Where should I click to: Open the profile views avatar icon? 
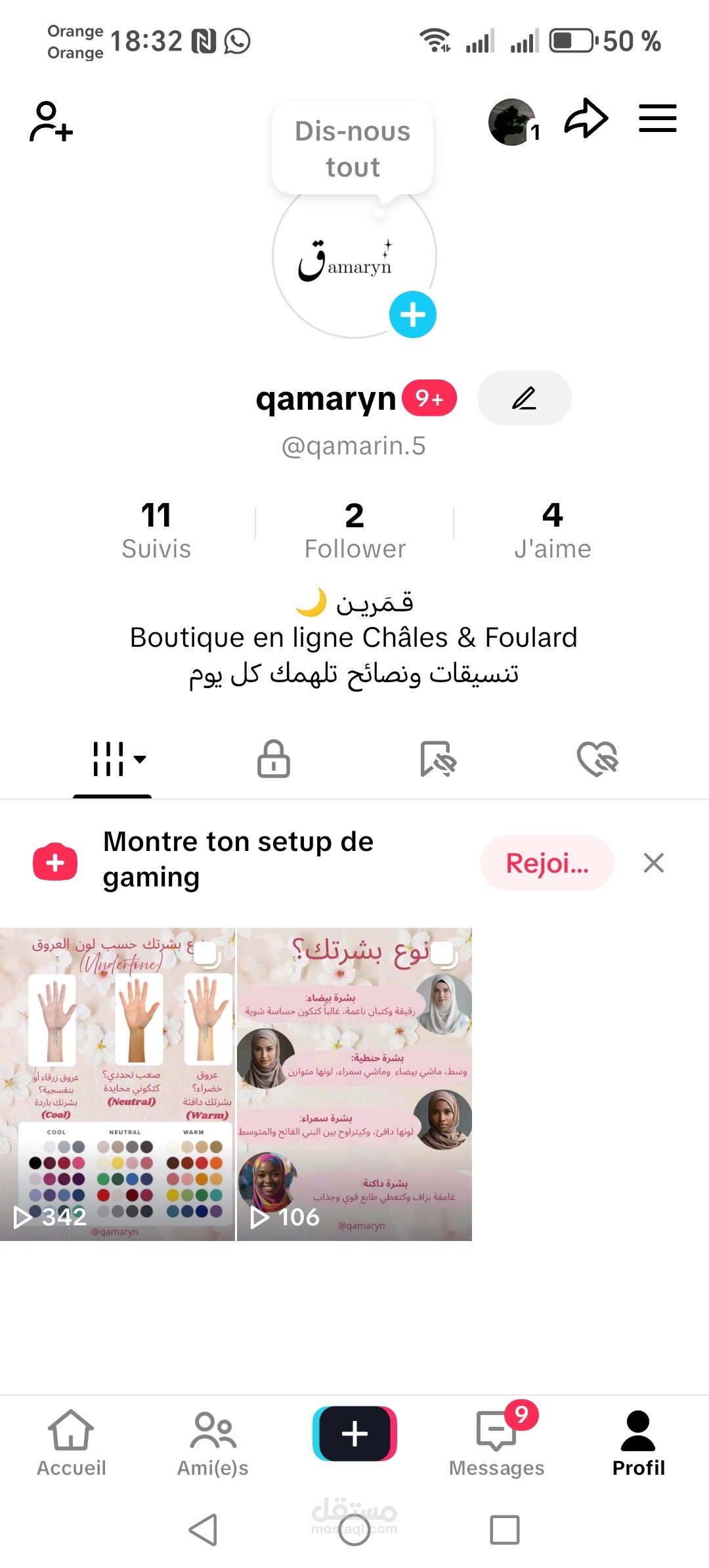(x=514, y=122)
